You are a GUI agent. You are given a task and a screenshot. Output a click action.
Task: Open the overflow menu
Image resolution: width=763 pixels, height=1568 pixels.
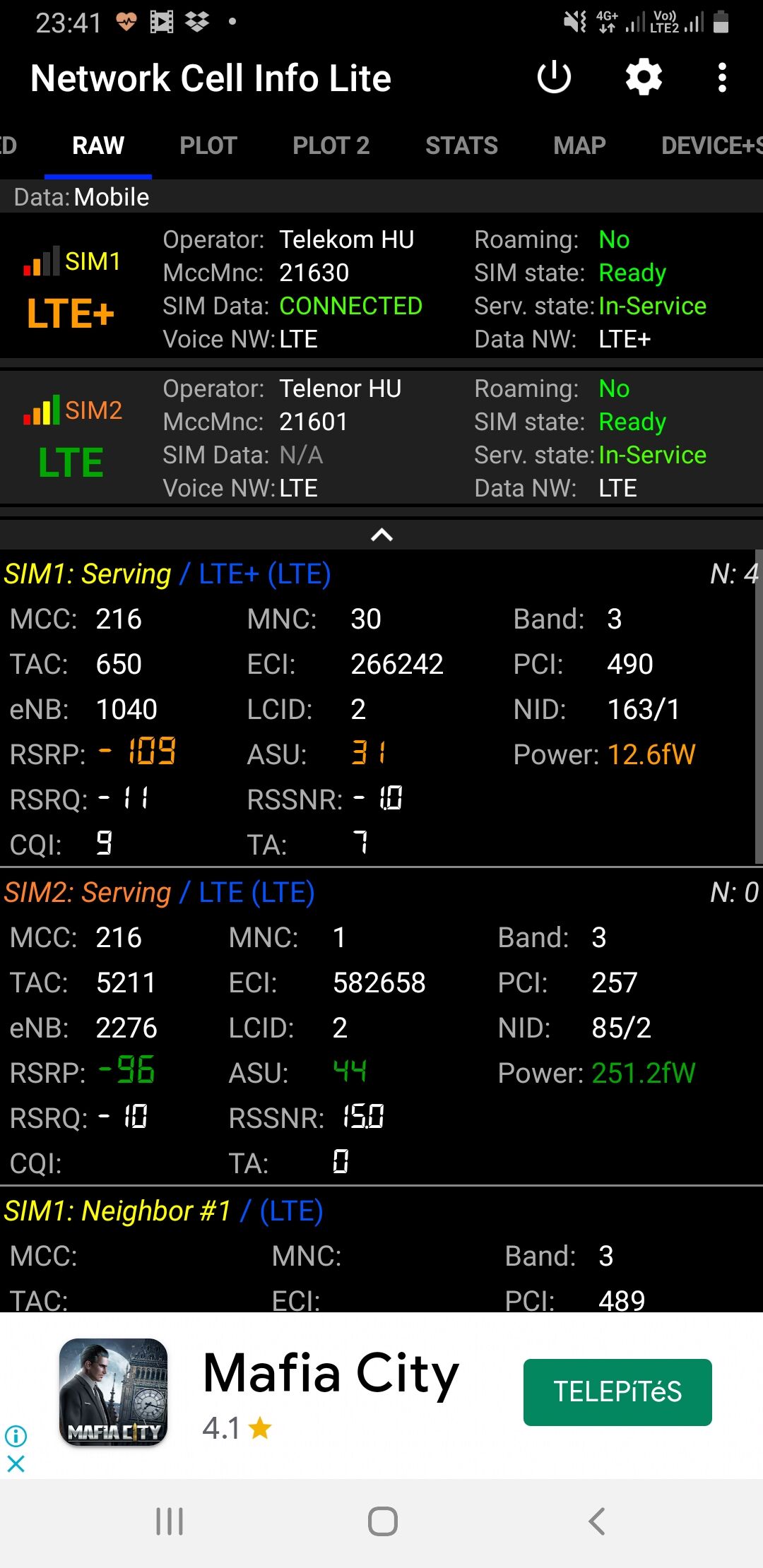(721, 78)
